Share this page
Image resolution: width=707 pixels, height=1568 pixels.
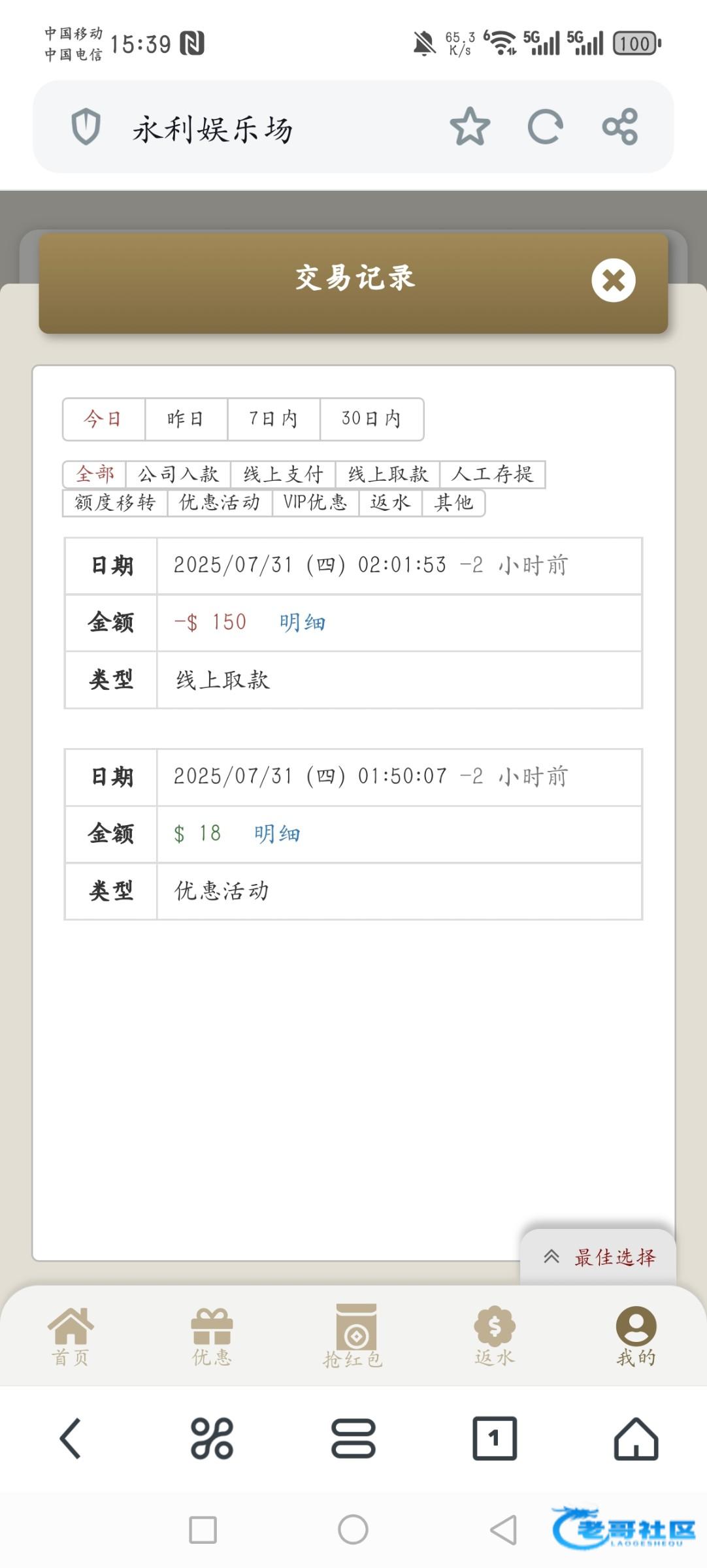click(619, 127)
